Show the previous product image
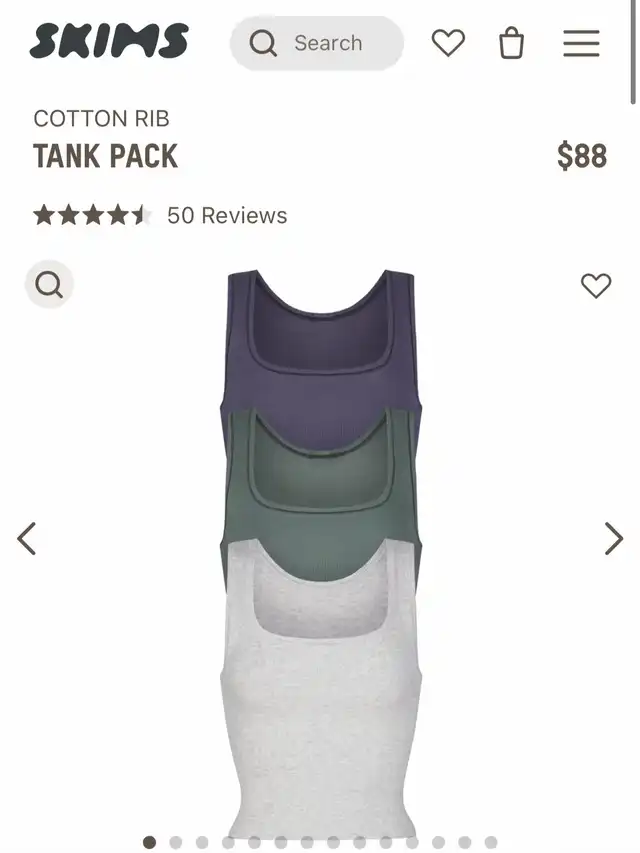The image size is (640, 853). (27, 539)
